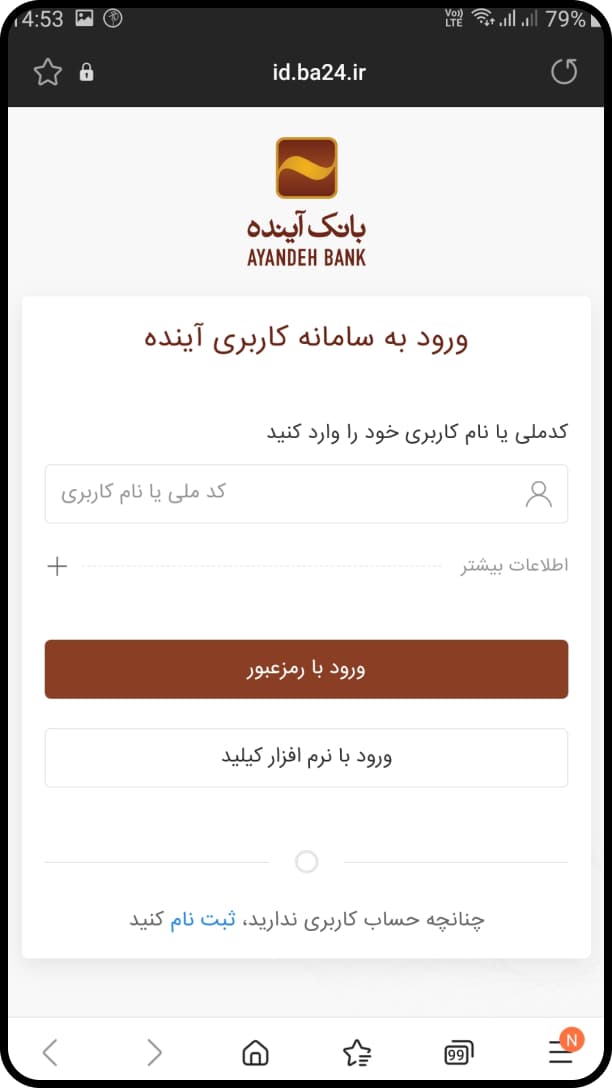
Task: Expand the اطلاعات بیشتر section
Action: tap(57, 567)
